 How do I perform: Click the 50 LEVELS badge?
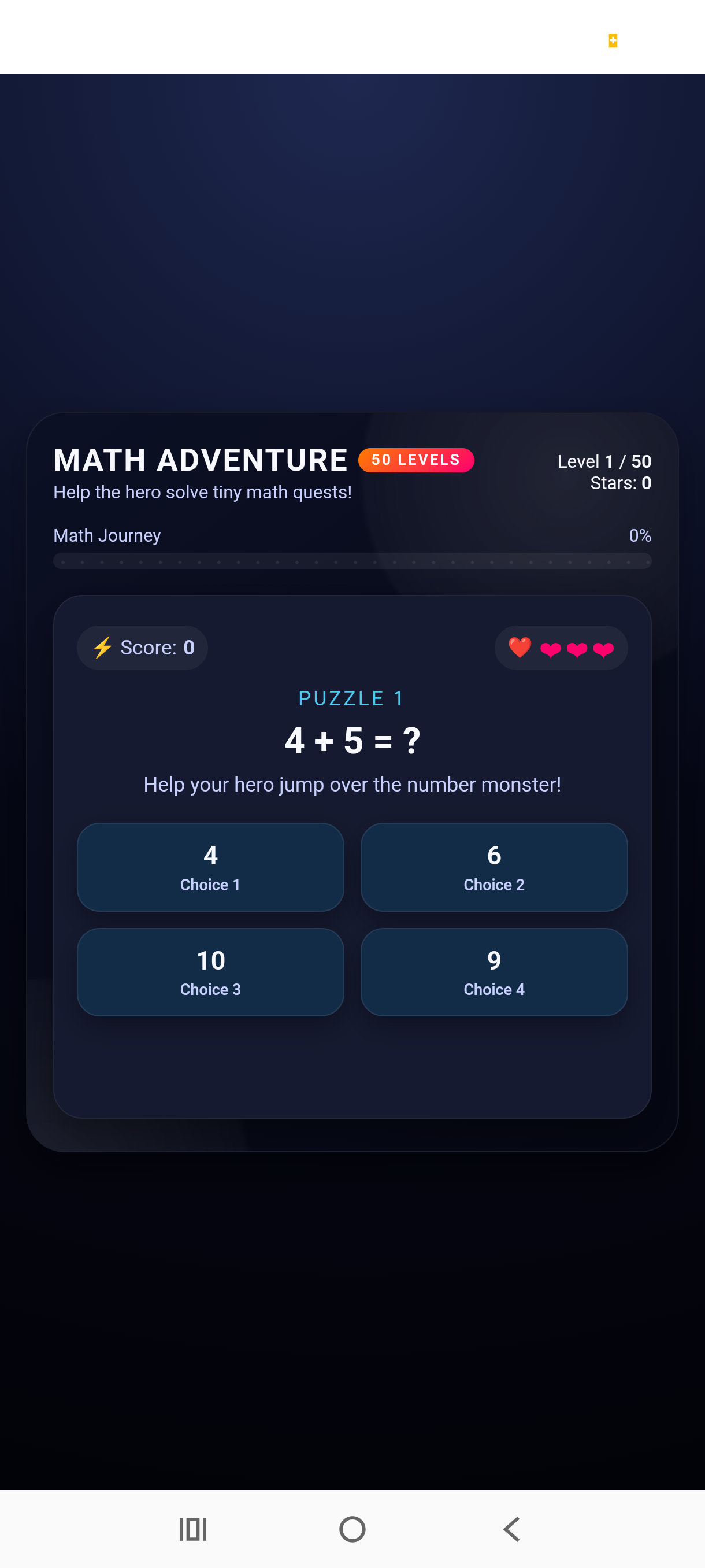[416, 460]
